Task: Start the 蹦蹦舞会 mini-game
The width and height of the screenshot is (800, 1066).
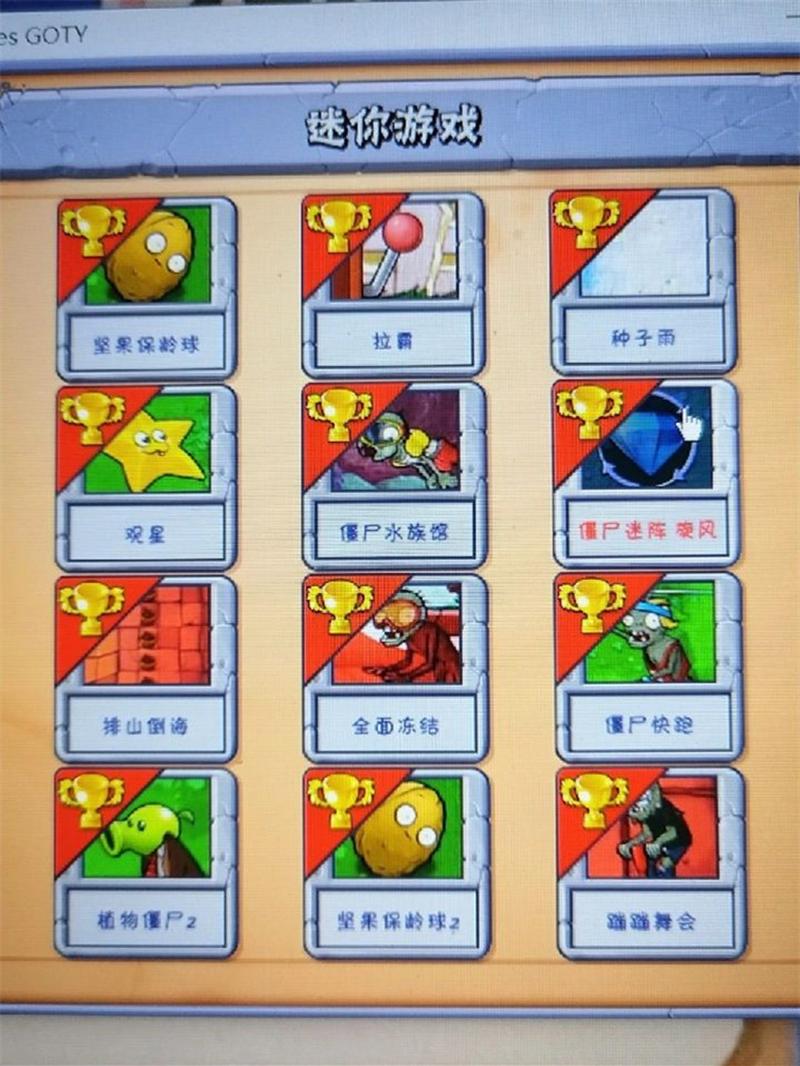Action: click(x=651, y=863)
